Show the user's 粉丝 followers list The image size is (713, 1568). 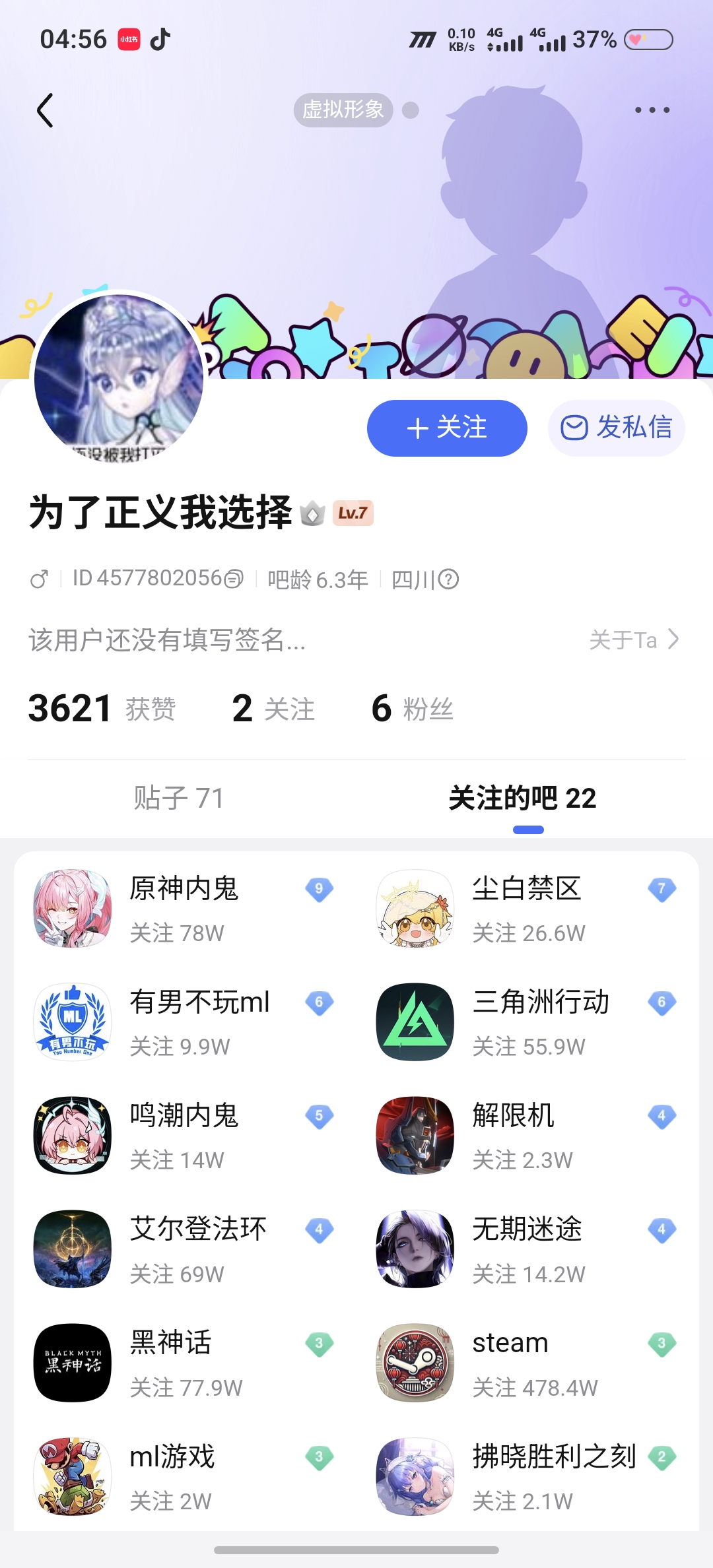[413, 709]
